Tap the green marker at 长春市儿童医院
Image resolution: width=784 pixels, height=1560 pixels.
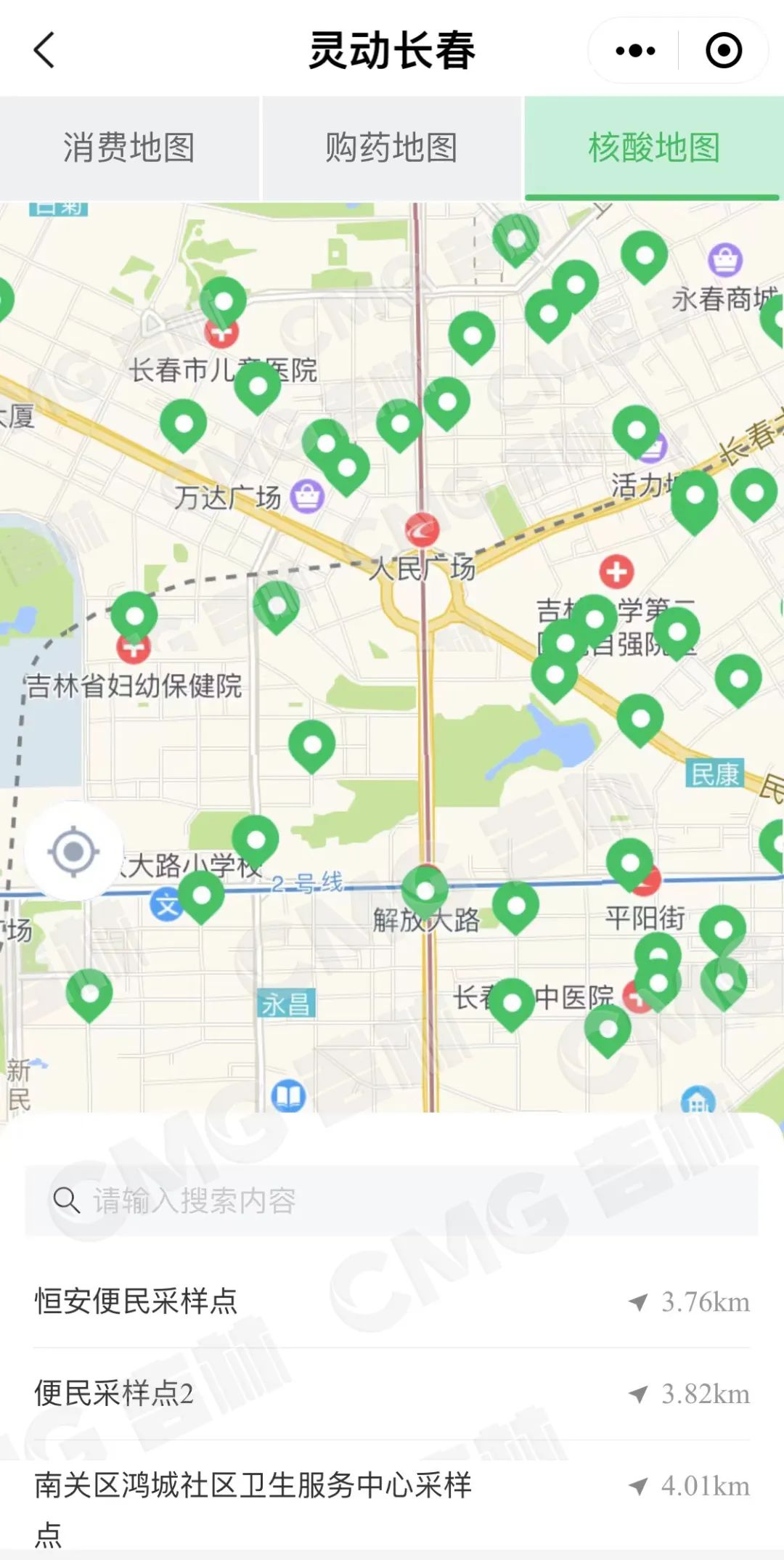pyautogui.click(x=223, y=300)
